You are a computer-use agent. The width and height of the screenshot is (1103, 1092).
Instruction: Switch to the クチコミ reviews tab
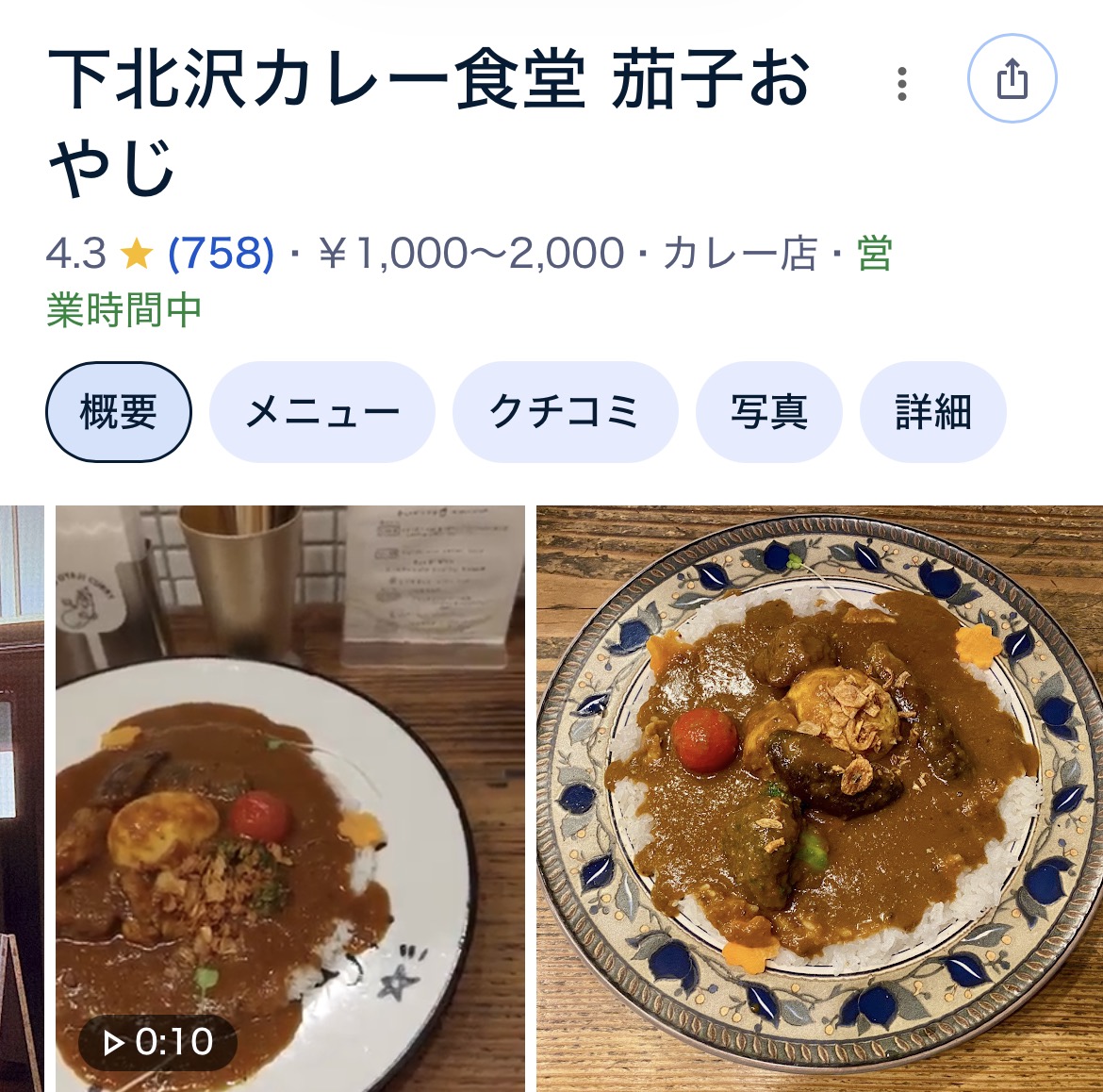click(x=565, y=412)
